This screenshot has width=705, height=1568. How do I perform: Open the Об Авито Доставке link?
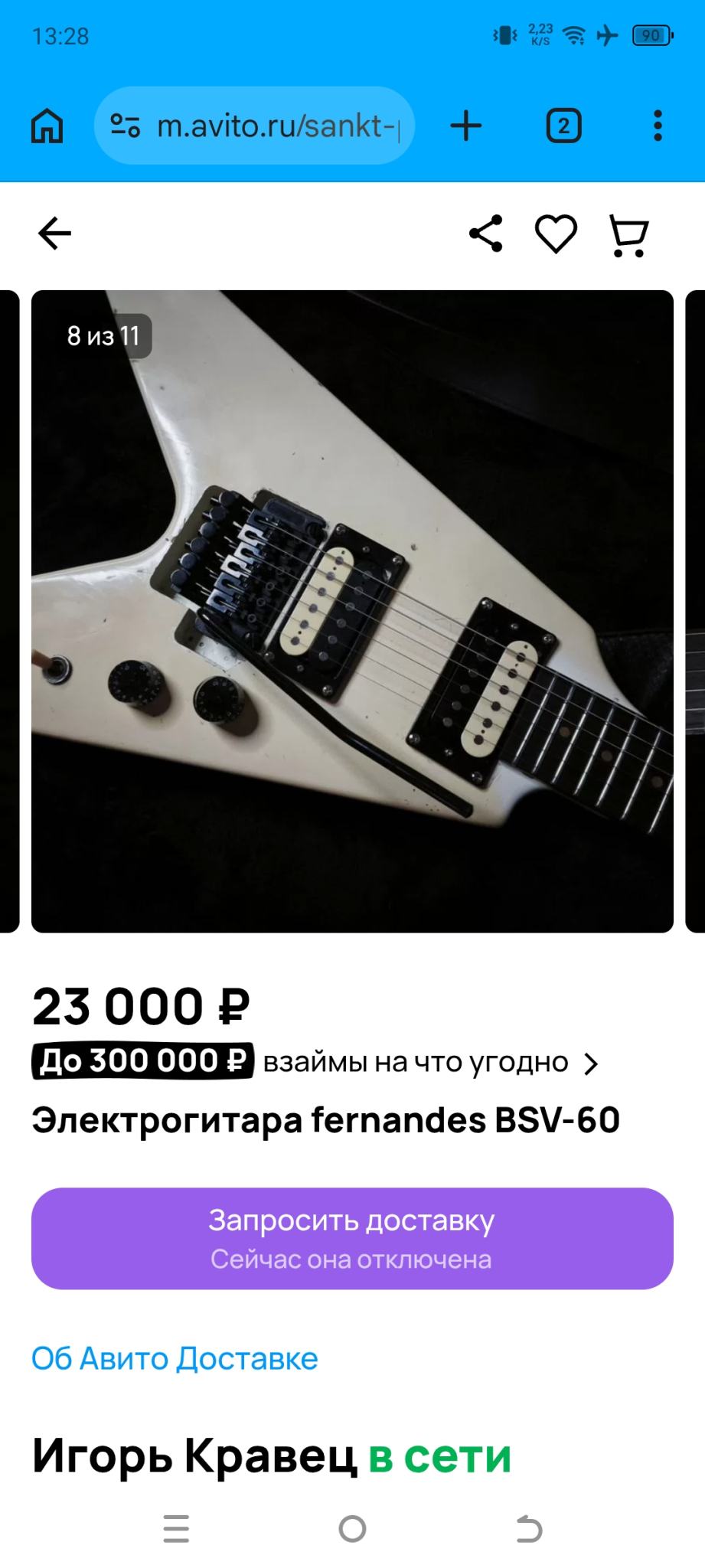175,1358
